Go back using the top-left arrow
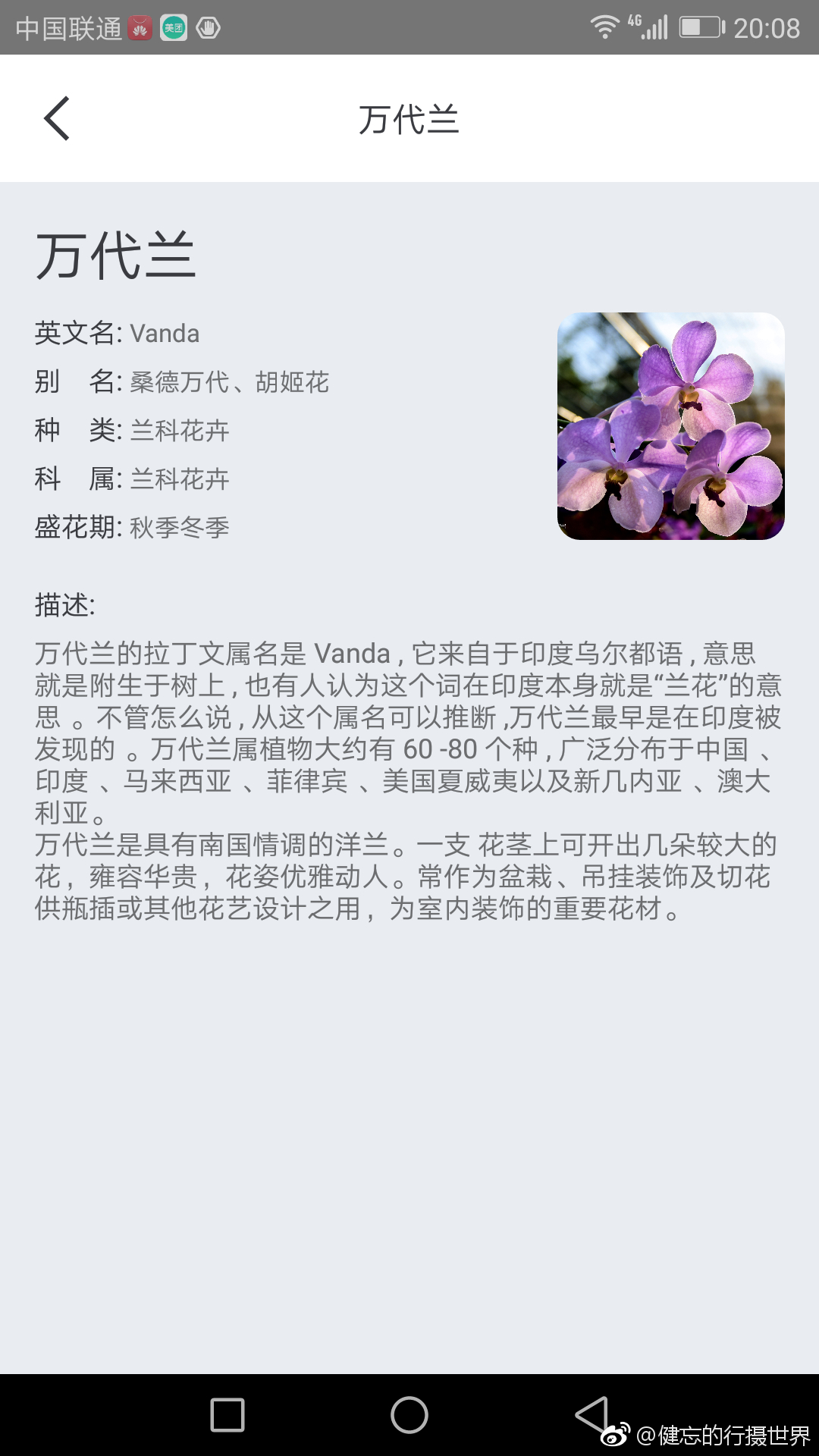The width and height of the screenshot is (819, 1456). click(x=57, y=118)
